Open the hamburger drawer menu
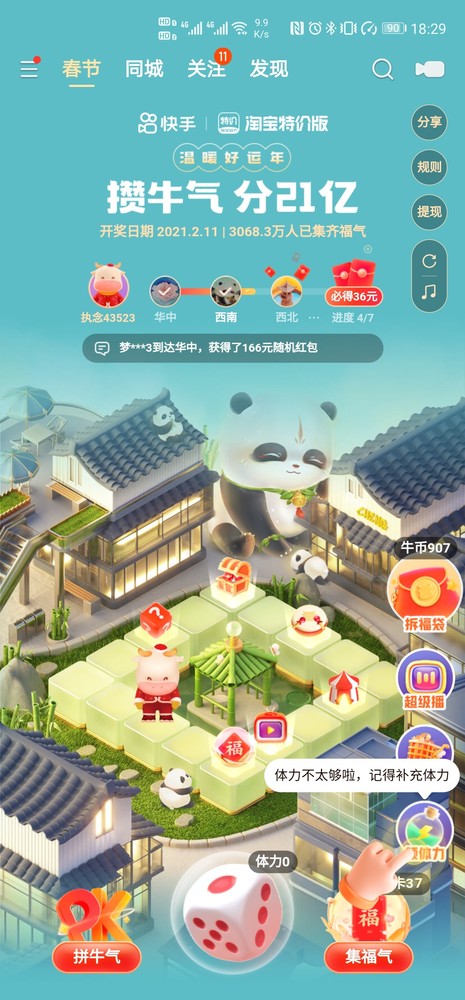Screen dimensions: 465x1000 (29, 69)
